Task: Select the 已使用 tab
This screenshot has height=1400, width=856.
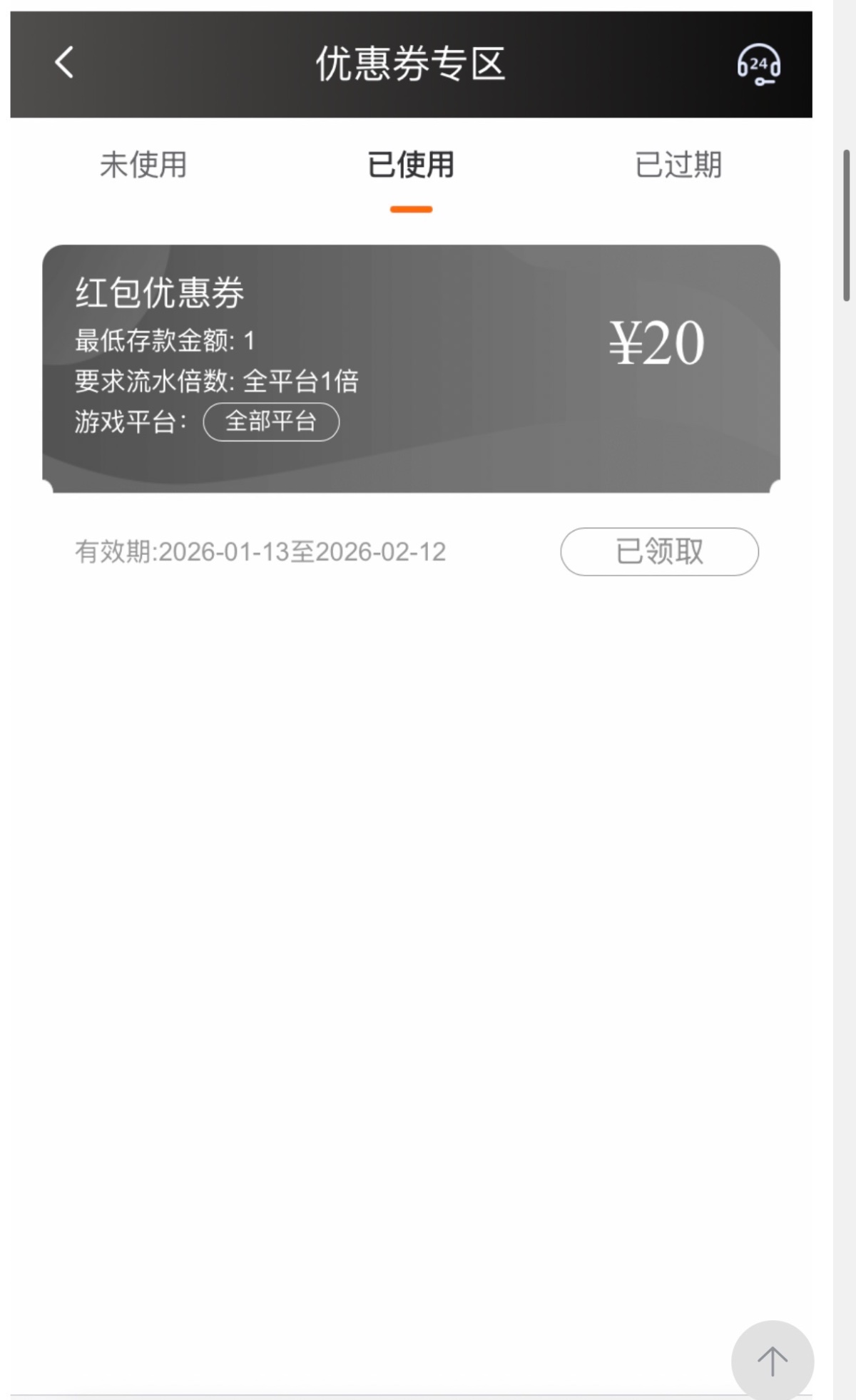Action: pos(411,165)
